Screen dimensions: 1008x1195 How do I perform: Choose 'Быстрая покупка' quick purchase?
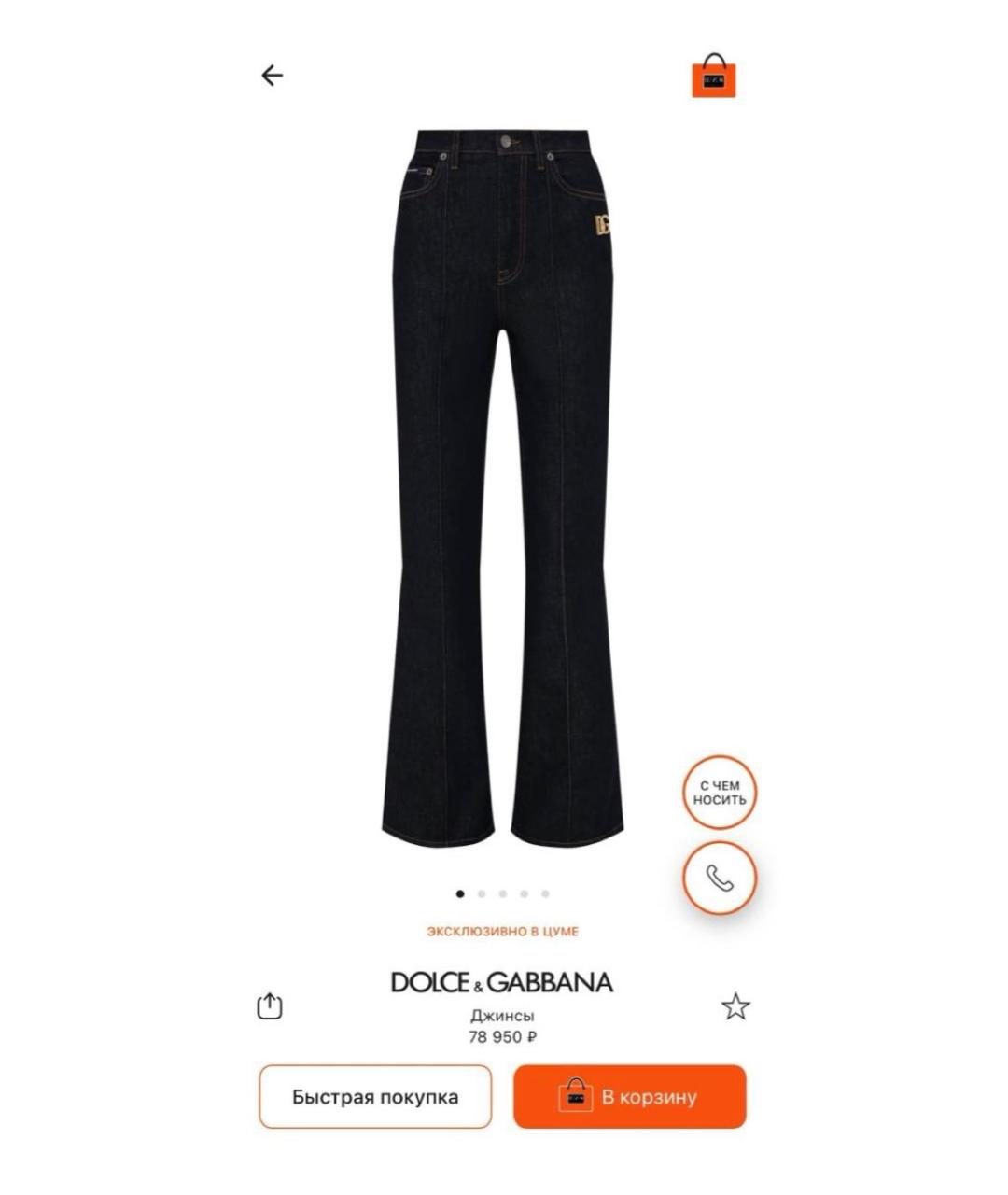pyautogui.click(x=375, y=1097)
